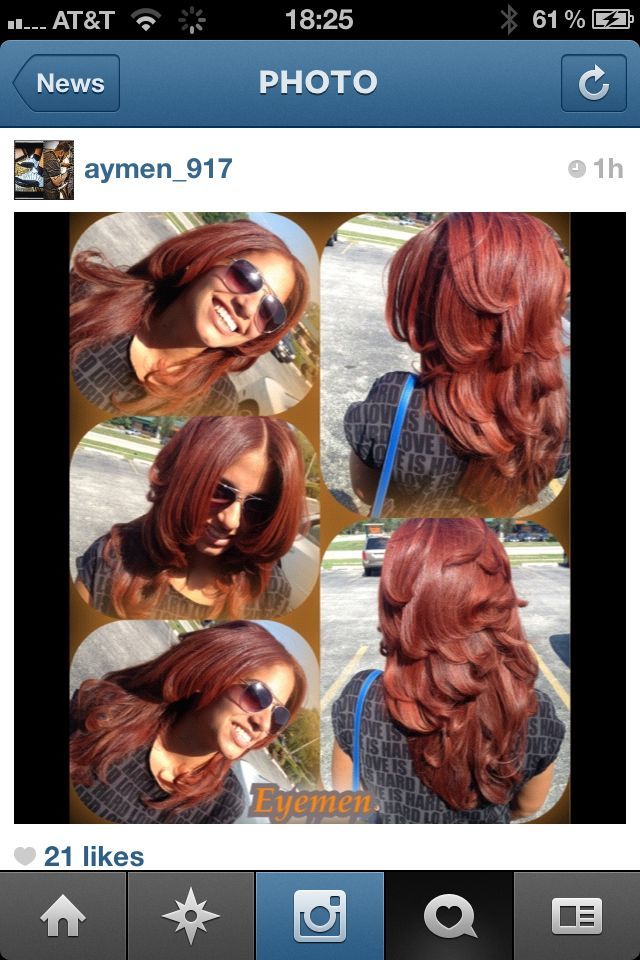Refresh the photo page
Screen dimensions: 640x960
click(593, 83)
